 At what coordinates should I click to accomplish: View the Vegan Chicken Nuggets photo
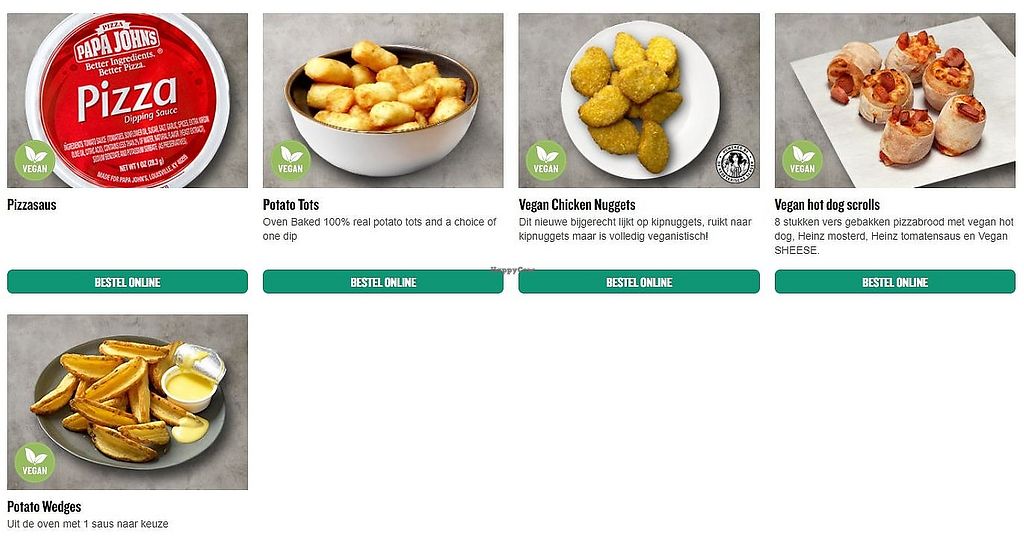point(639,100)
